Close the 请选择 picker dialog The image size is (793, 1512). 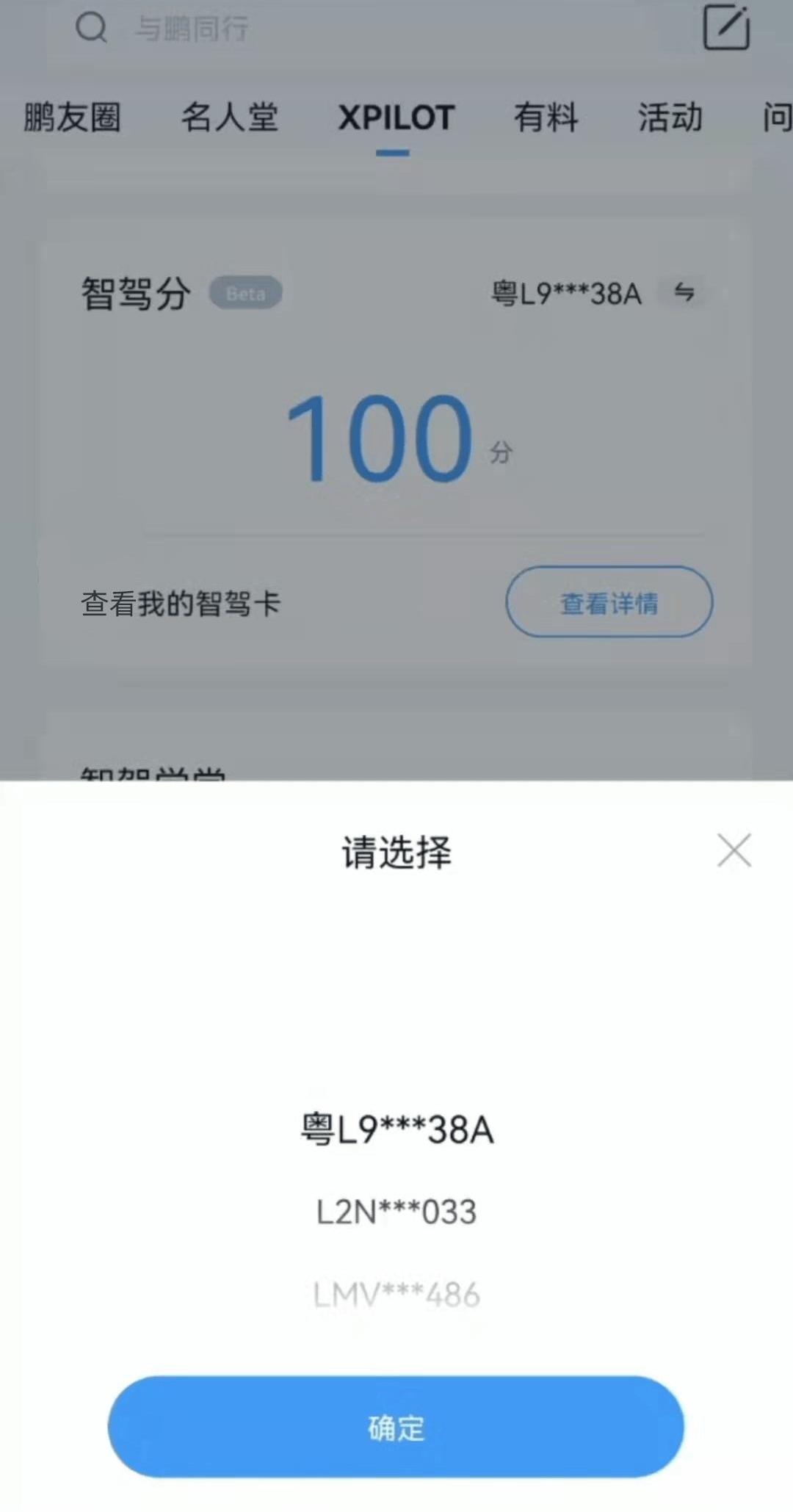coord(734,850)
